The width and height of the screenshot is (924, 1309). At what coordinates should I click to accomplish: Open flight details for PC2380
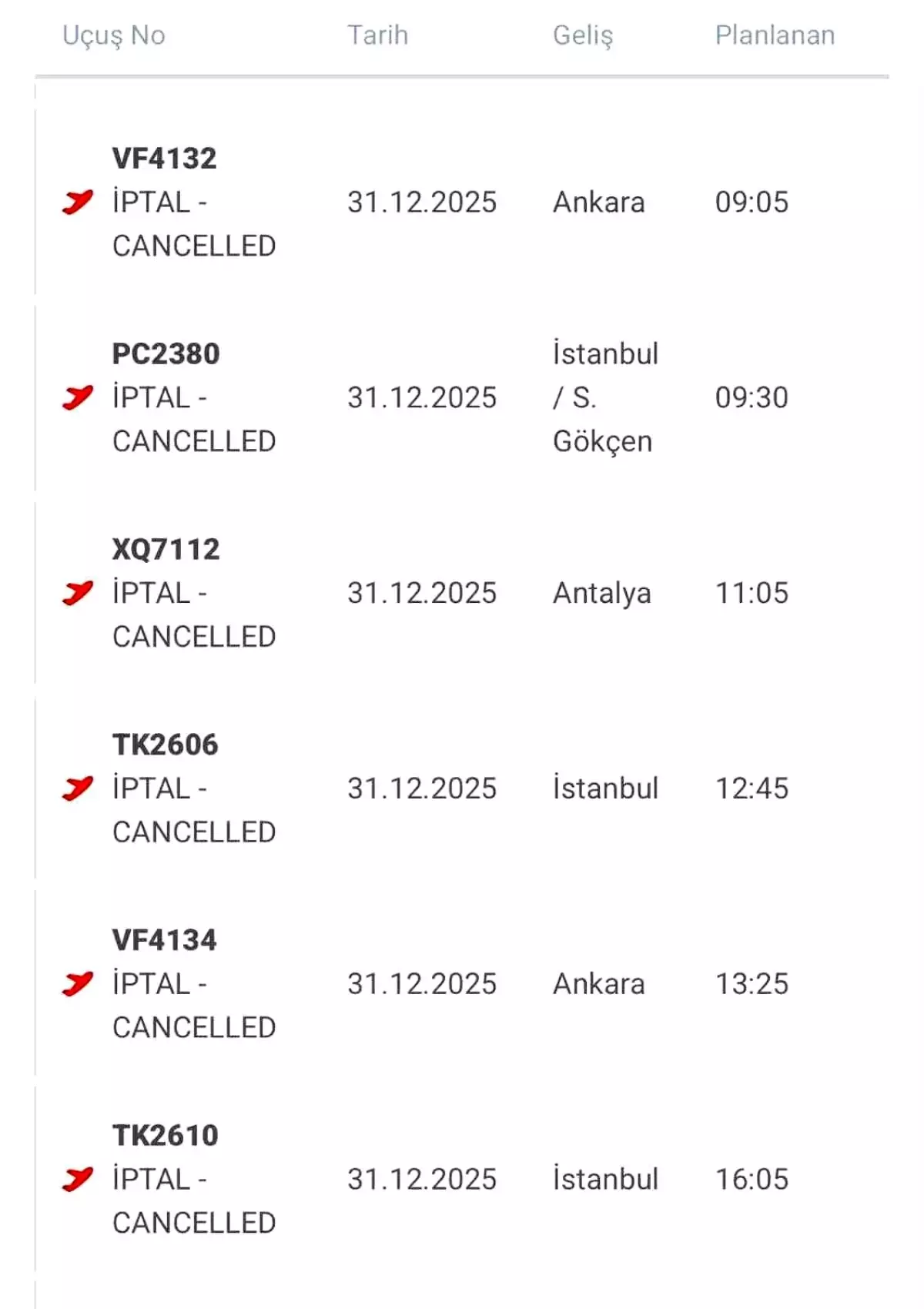click(x=164, y=354)
